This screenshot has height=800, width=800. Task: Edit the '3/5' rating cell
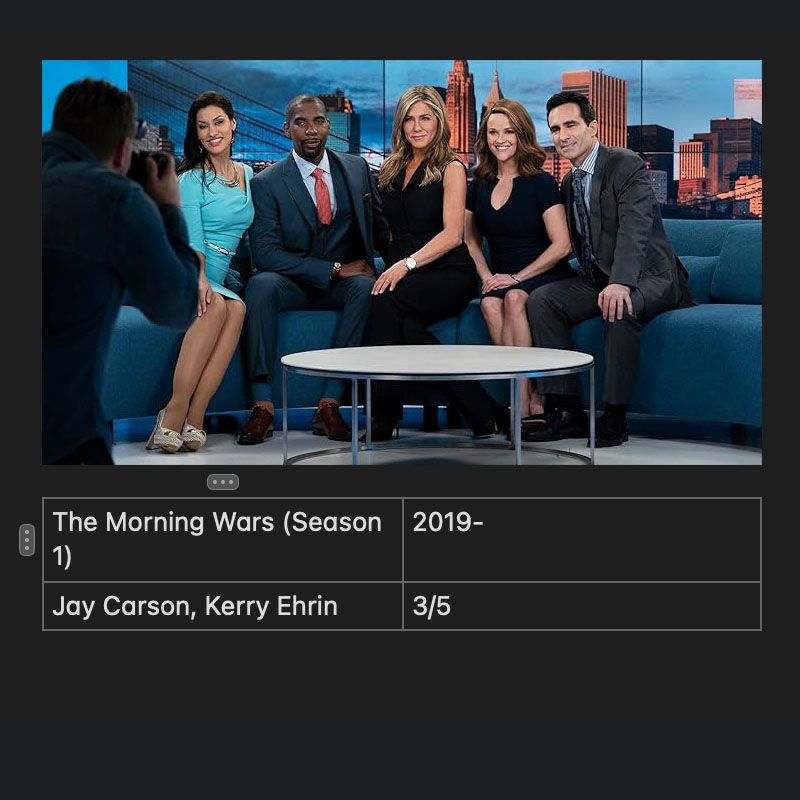coord(580,606)
